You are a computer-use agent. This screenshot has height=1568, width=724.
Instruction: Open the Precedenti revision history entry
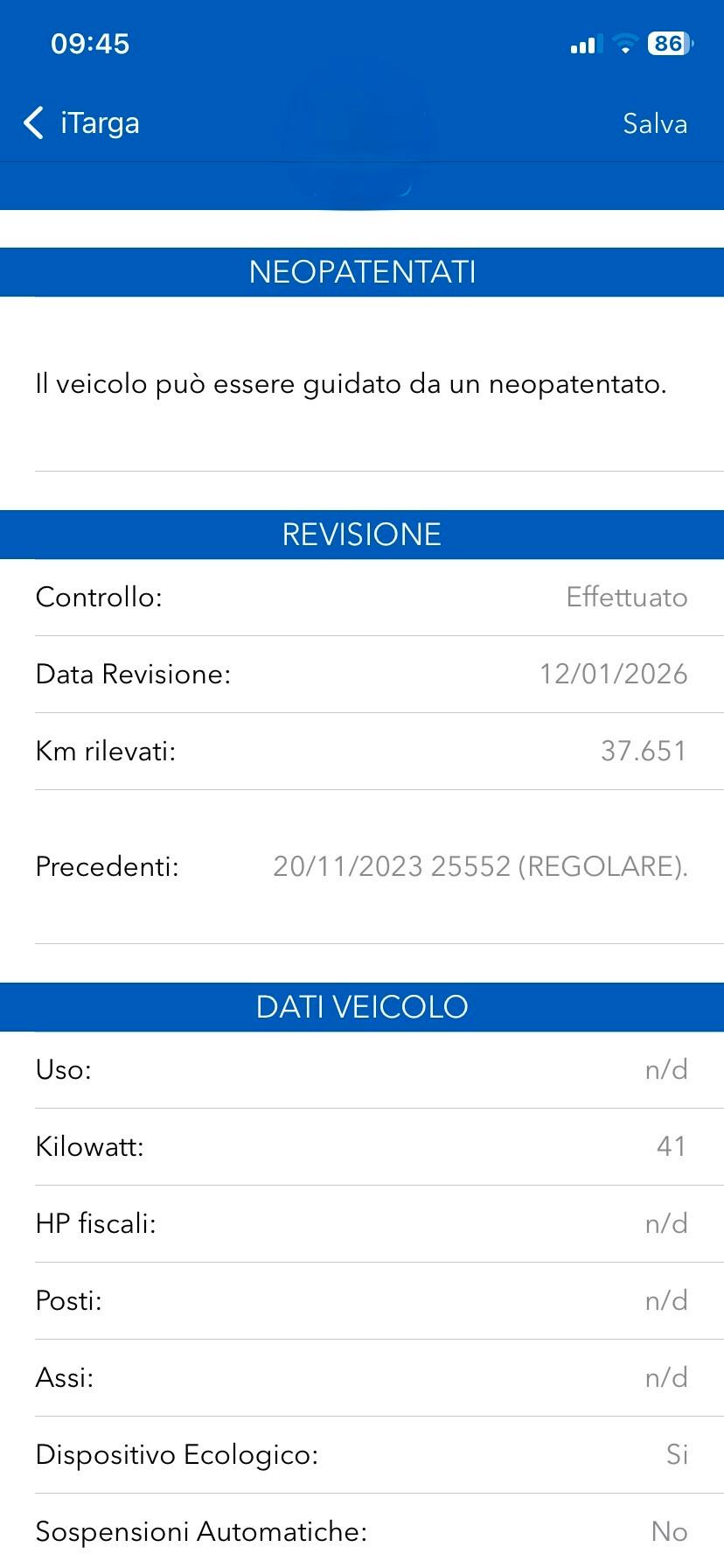pyautogui.click(x=362, y=866)
